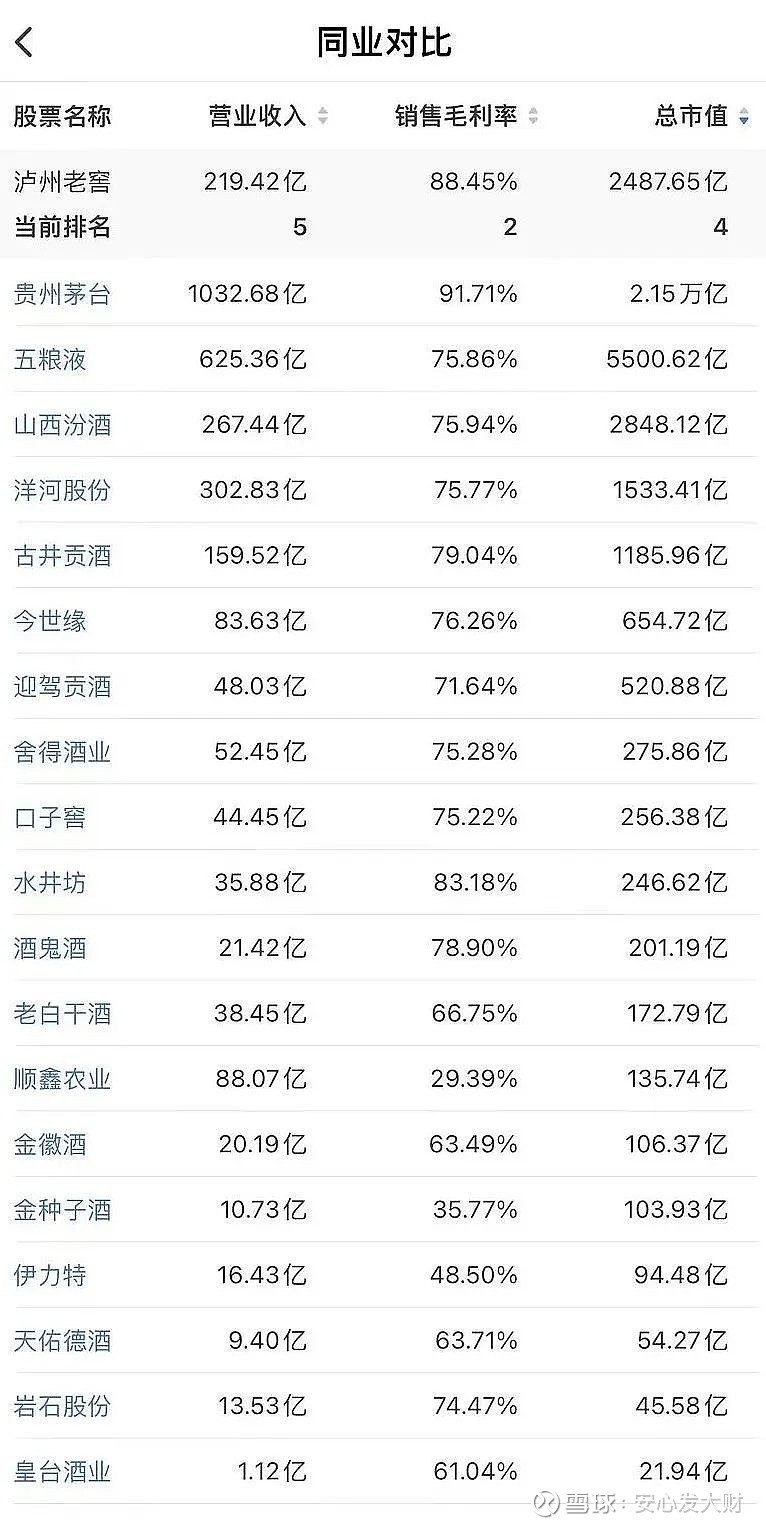Sort by 销售毛利率 column
766x1527 pixels.
tap(466, 116)
